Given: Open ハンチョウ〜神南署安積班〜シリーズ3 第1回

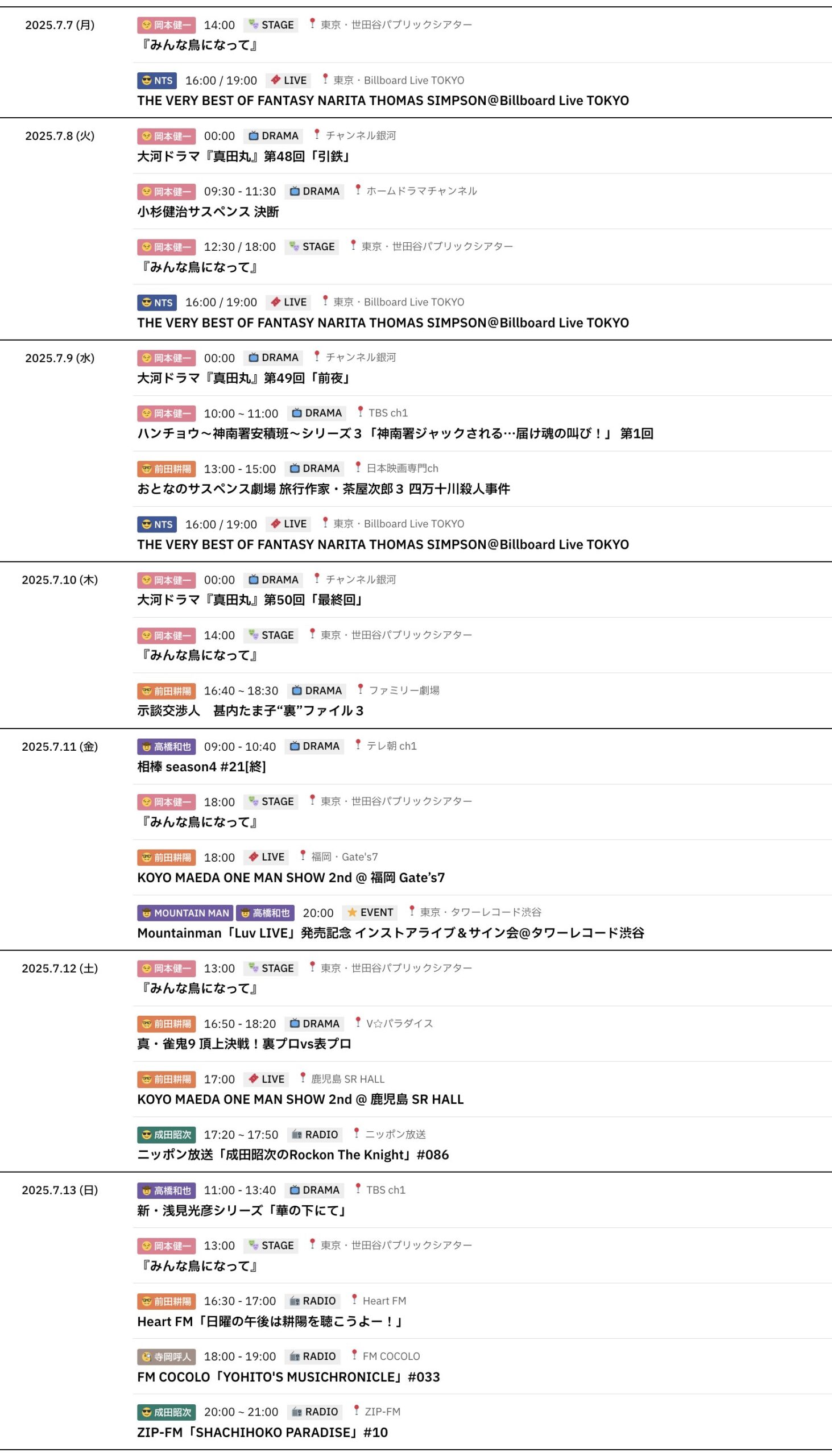Looking at the screenshot, I should point(395,433).
